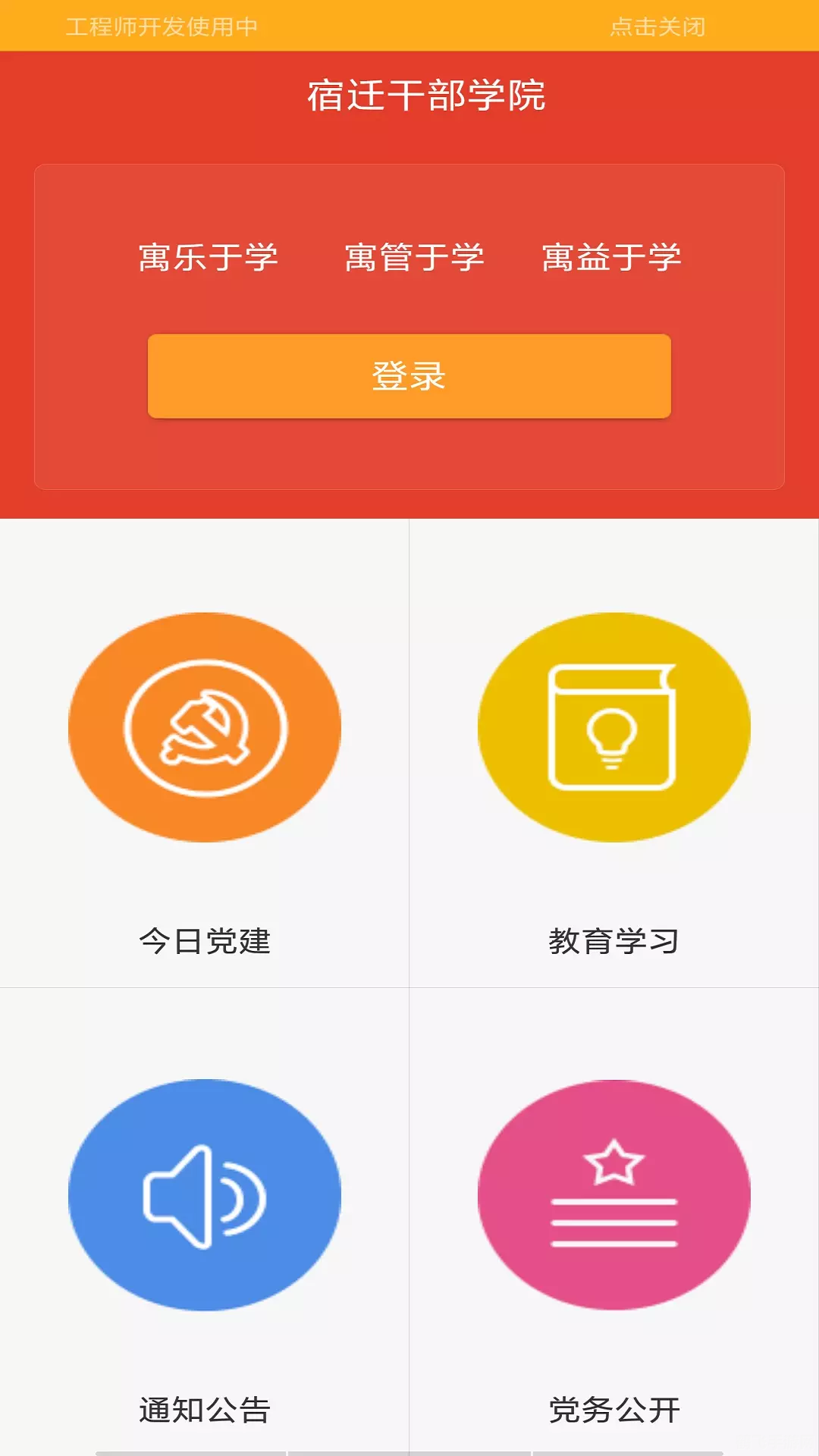Close the banner via 点击关闭

click(658, 25)
